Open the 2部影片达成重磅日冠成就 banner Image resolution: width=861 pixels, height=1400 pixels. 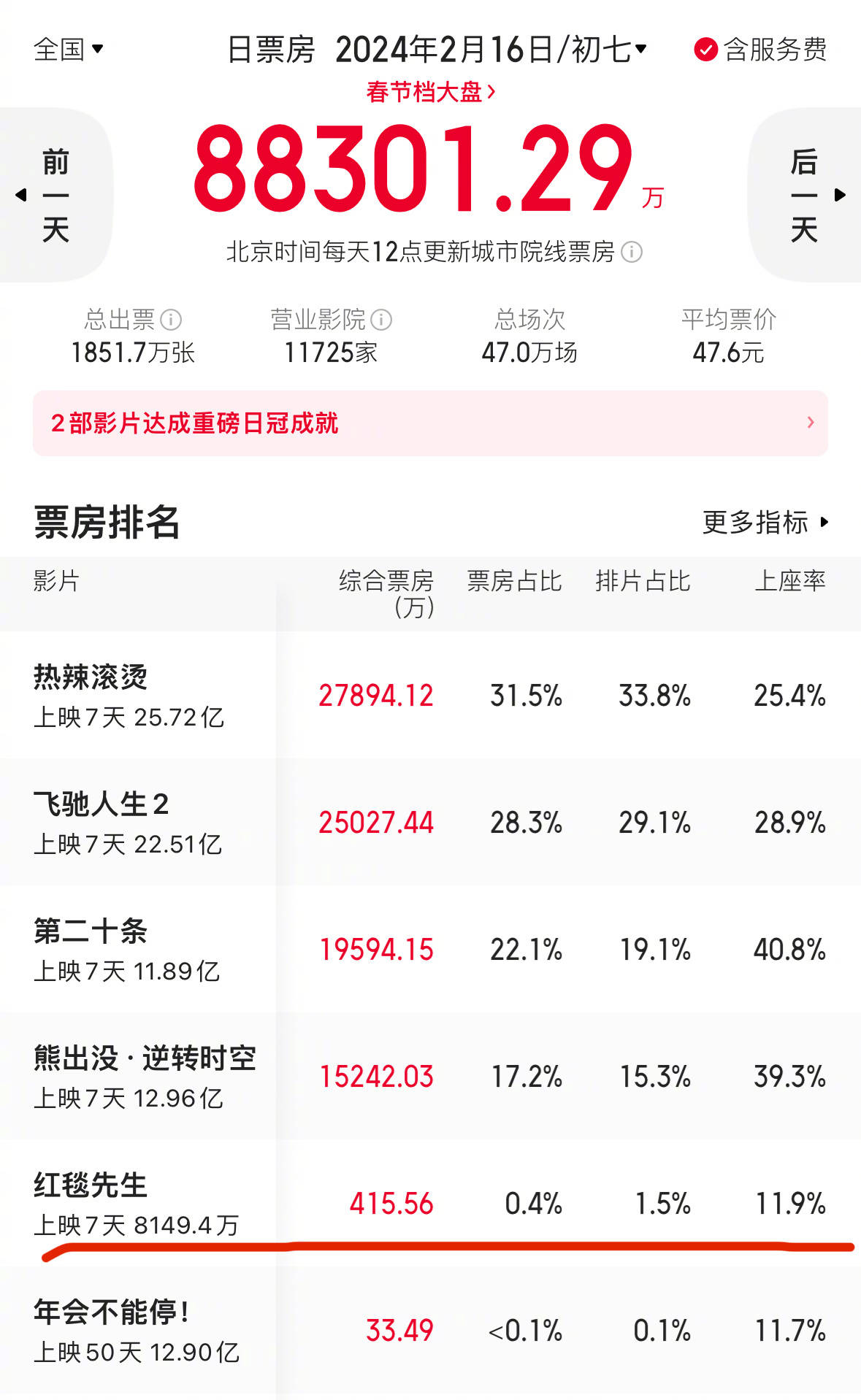click(430, 423)
